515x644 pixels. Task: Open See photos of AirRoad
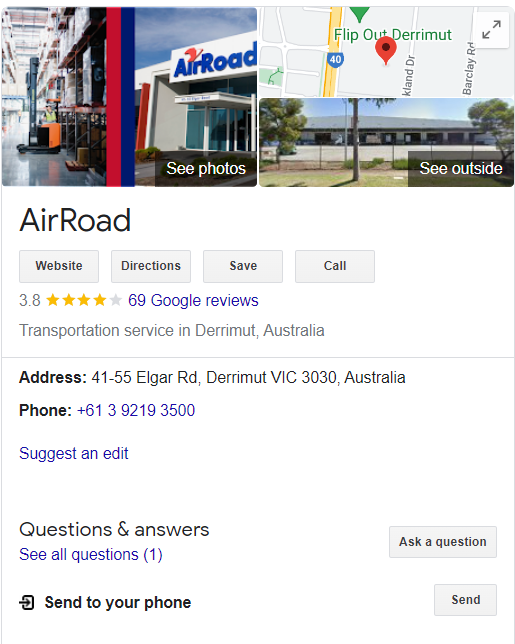[206, 168]
